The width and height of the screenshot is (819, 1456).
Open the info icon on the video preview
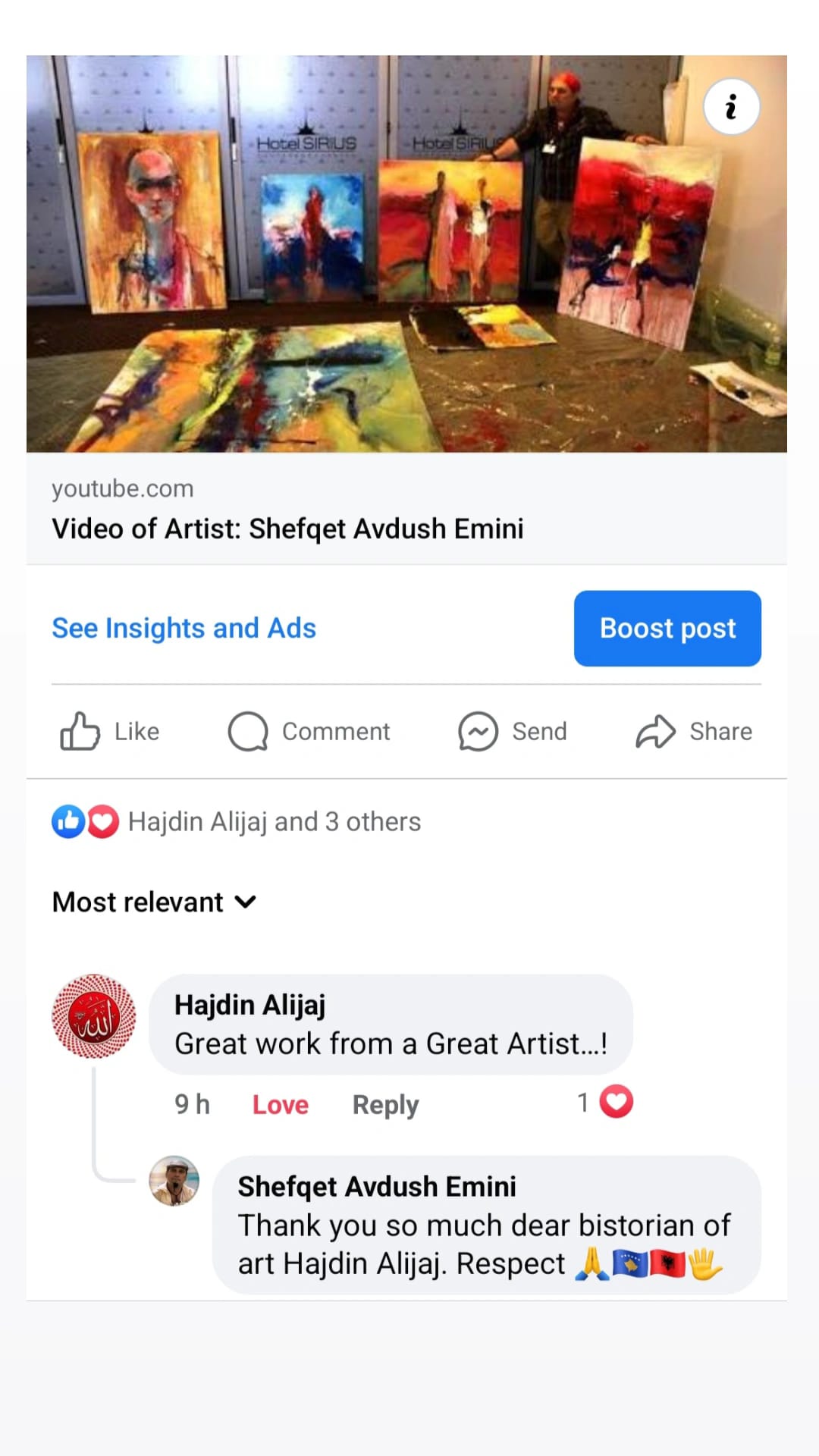[731, 107]
